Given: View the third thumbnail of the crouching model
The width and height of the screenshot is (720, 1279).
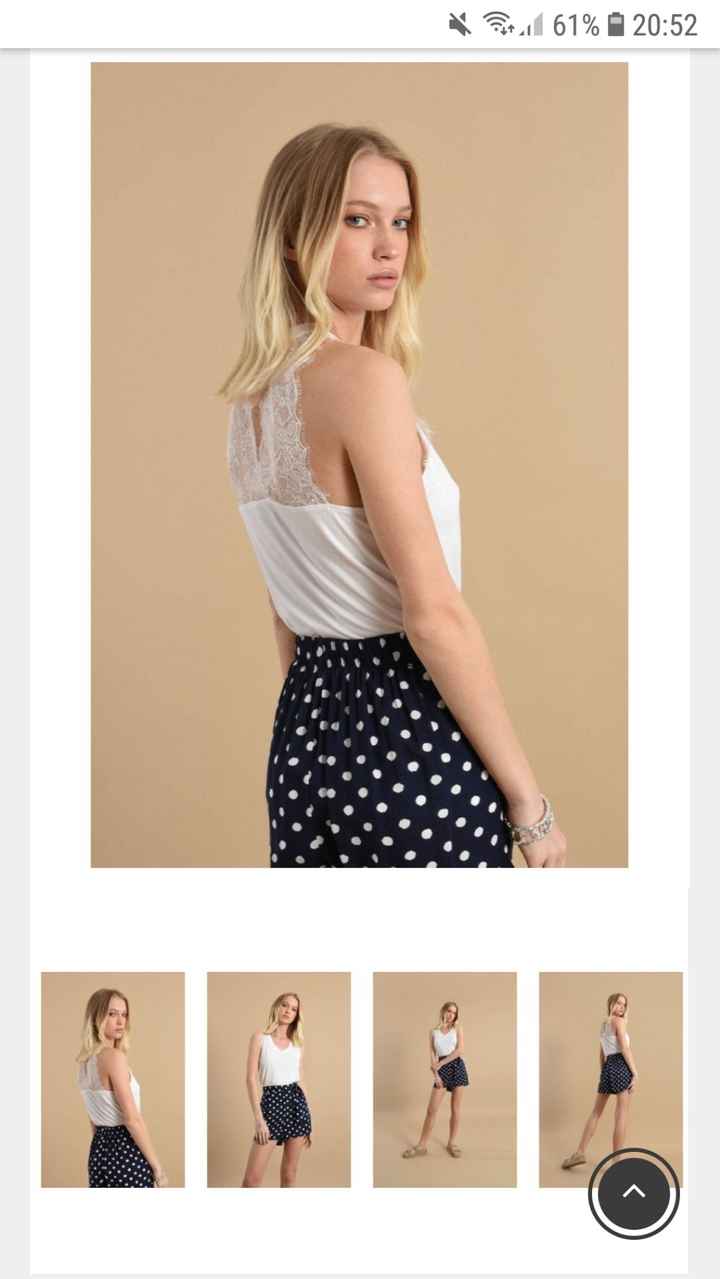Looking at the screenshot, I should (x=444, y=1078).
